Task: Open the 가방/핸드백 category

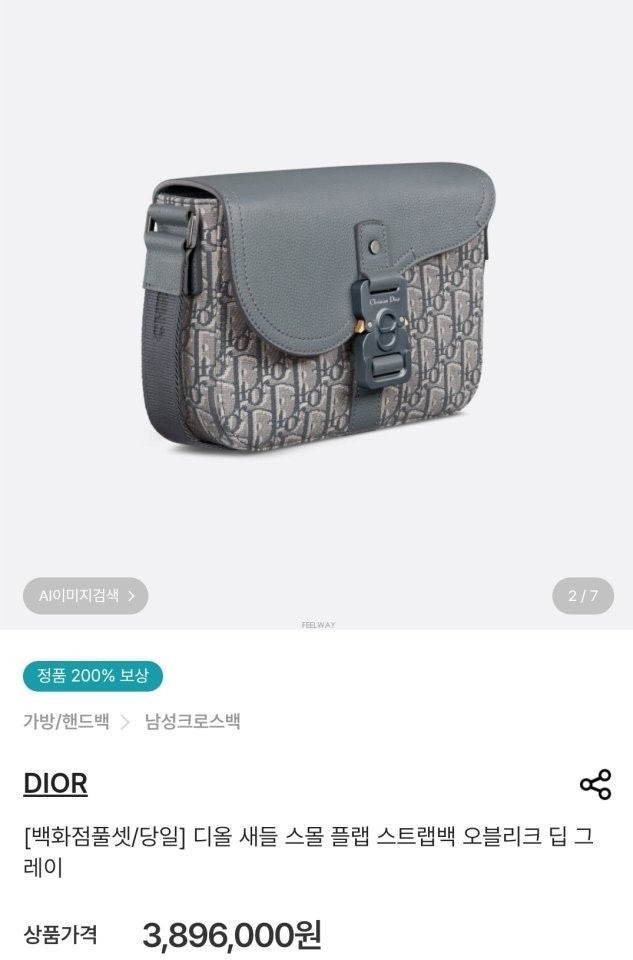Action: [x=66, y=721]
